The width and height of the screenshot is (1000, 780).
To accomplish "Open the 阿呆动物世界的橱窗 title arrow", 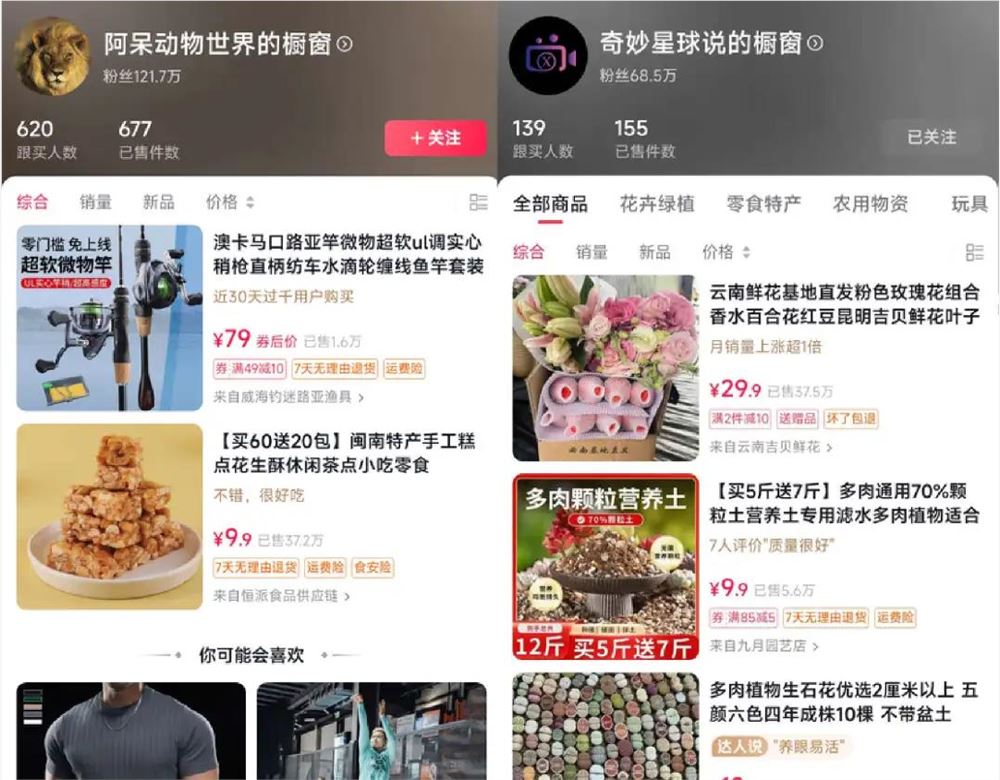I will [345, 44].
